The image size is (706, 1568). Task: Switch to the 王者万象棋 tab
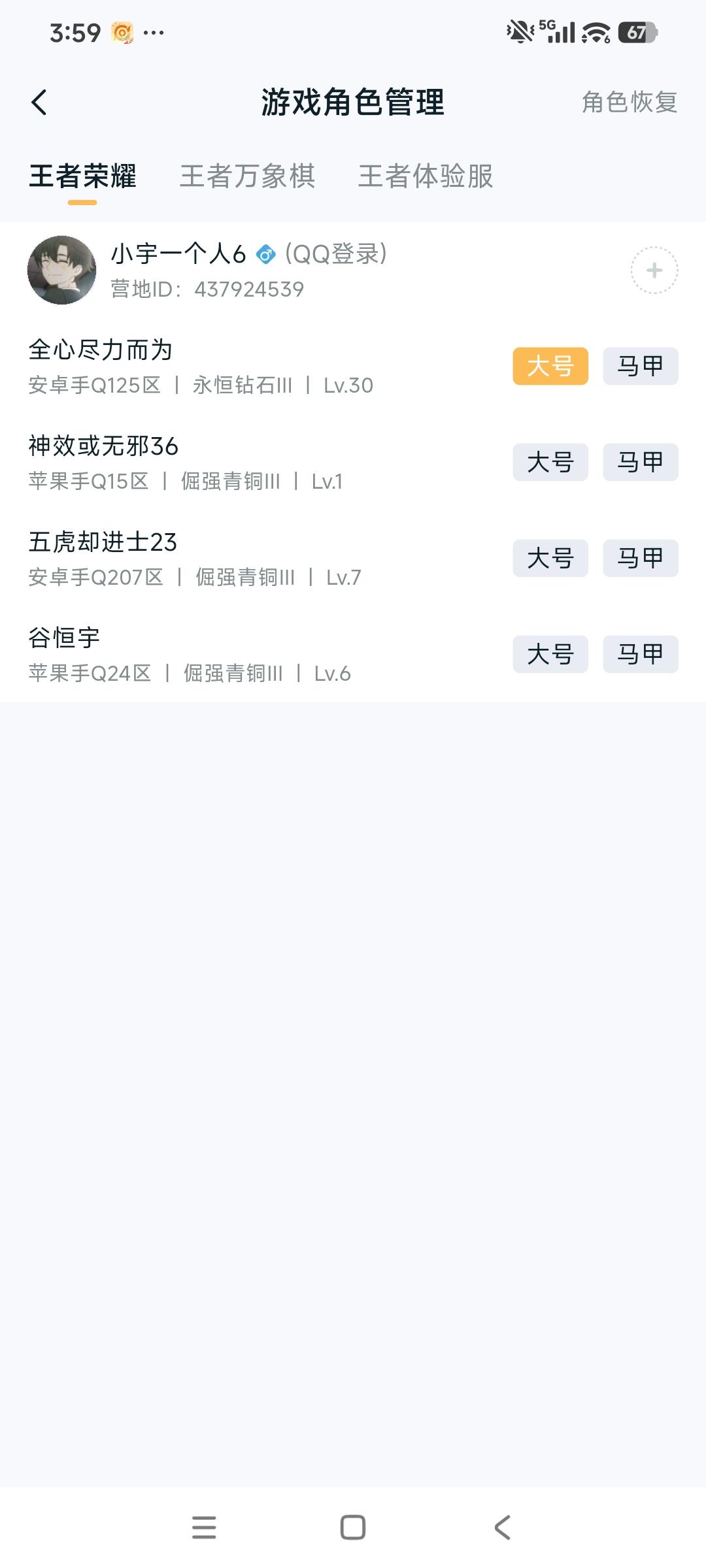[248, 176]
